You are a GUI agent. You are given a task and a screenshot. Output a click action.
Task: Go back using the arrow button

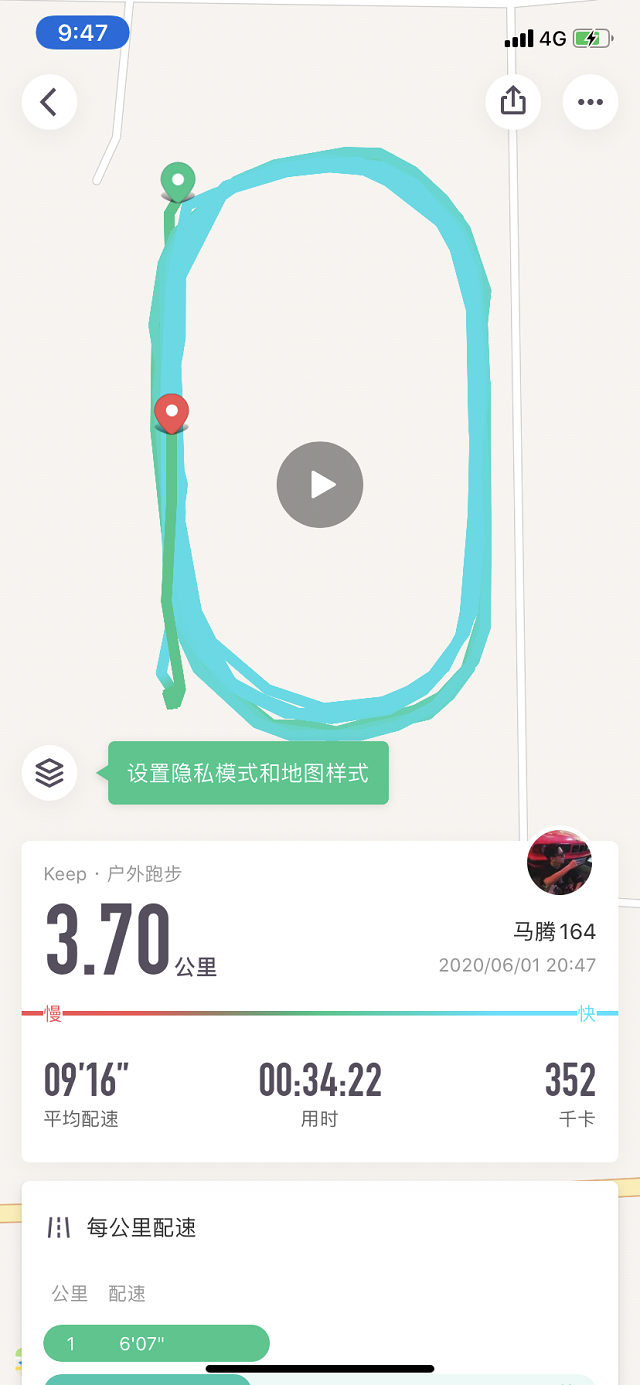[x=49, y=102]
